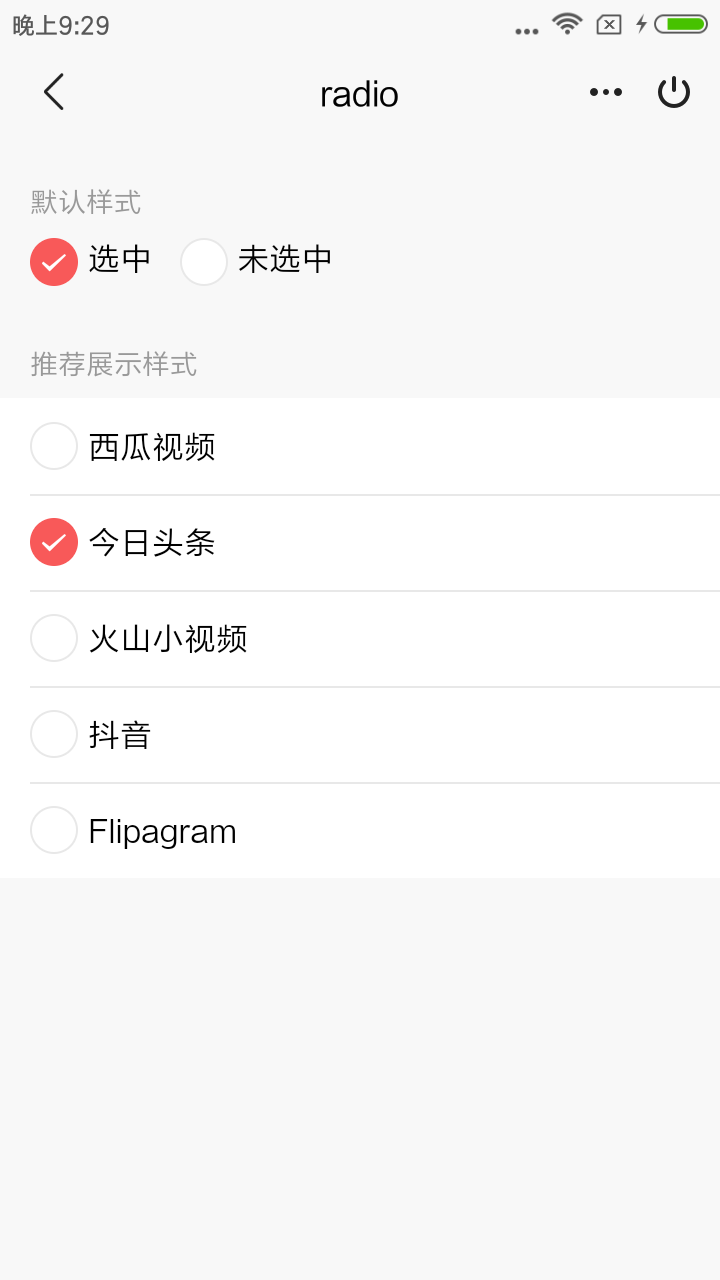The width and height of the screenshot is (720, 1280).
Task: Tap the power icon to exit
Action: tap(674, 92)
